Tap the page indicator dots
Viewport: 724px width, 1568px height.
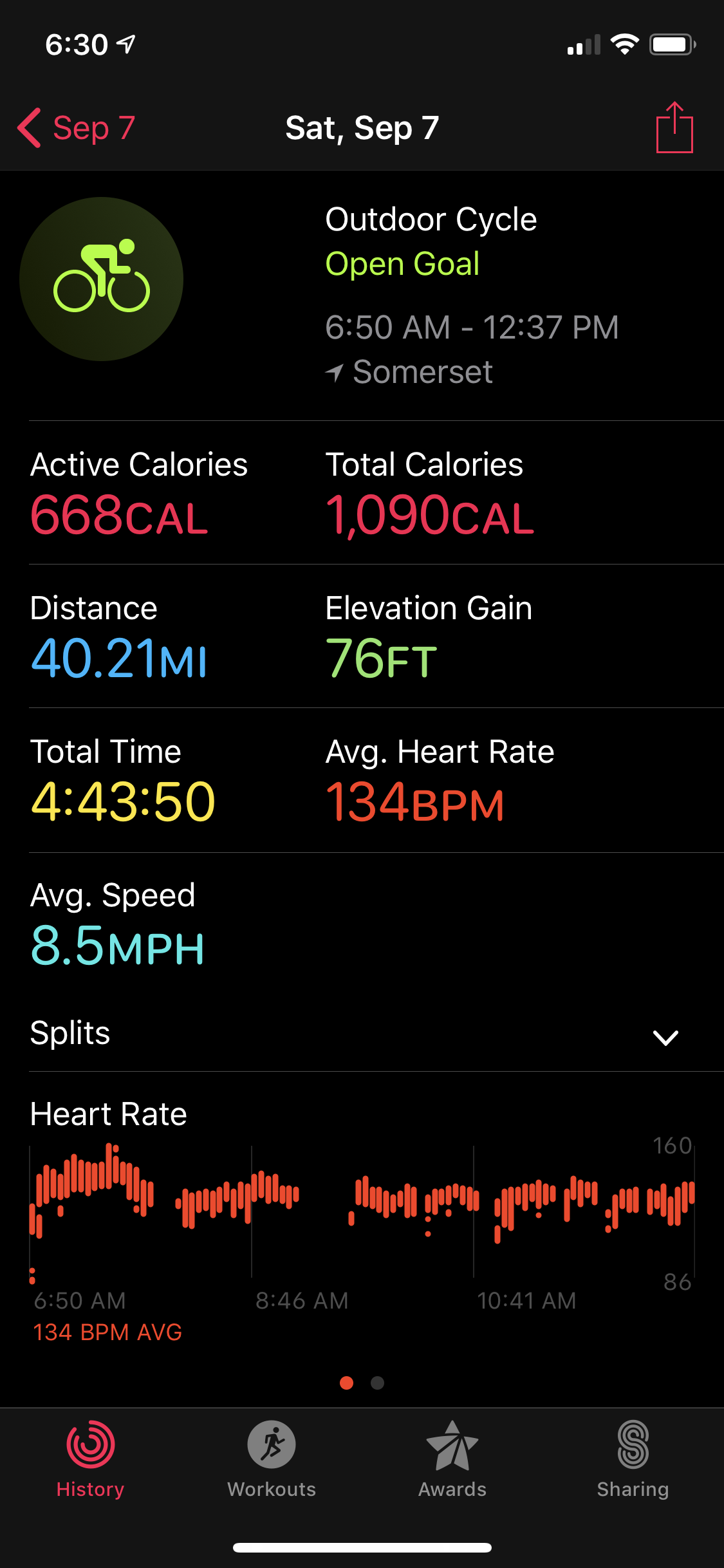click(x=362, y=1383)
